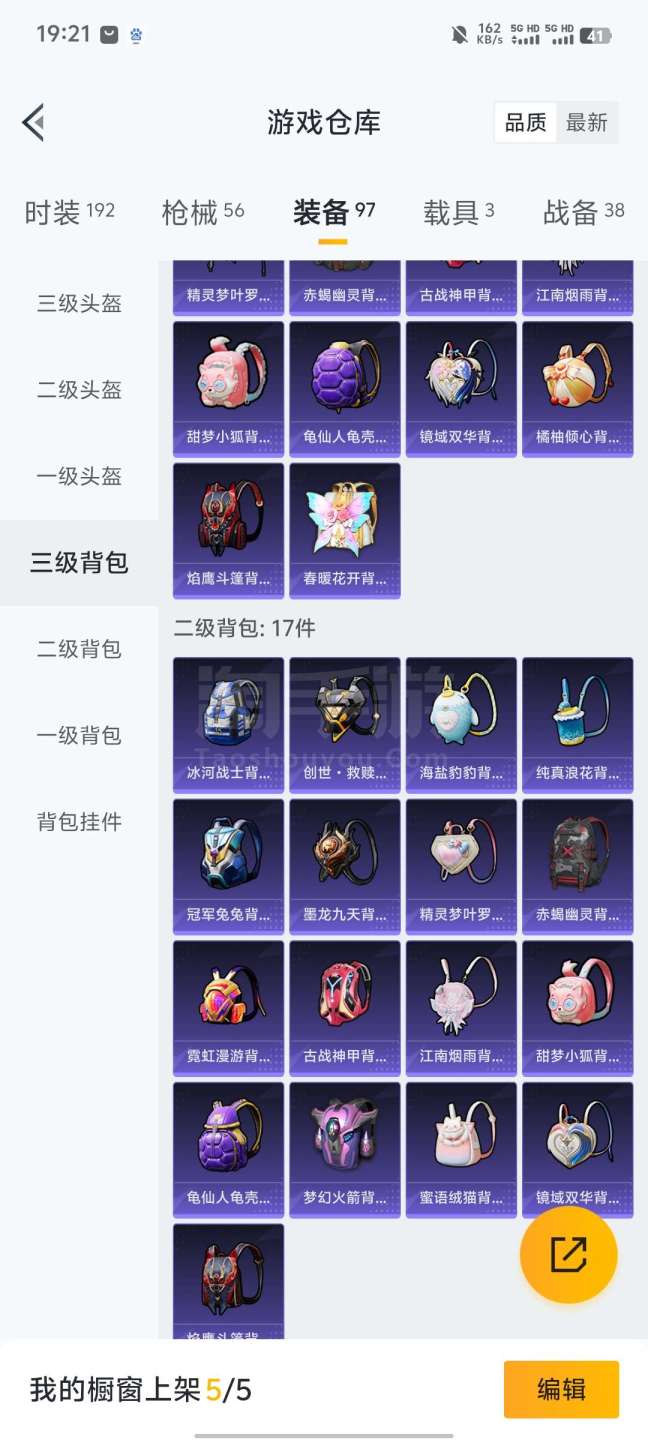This screenshot has height=1440, width=648.
Task: Open 背包挂件 category
Action: (79, 822)
